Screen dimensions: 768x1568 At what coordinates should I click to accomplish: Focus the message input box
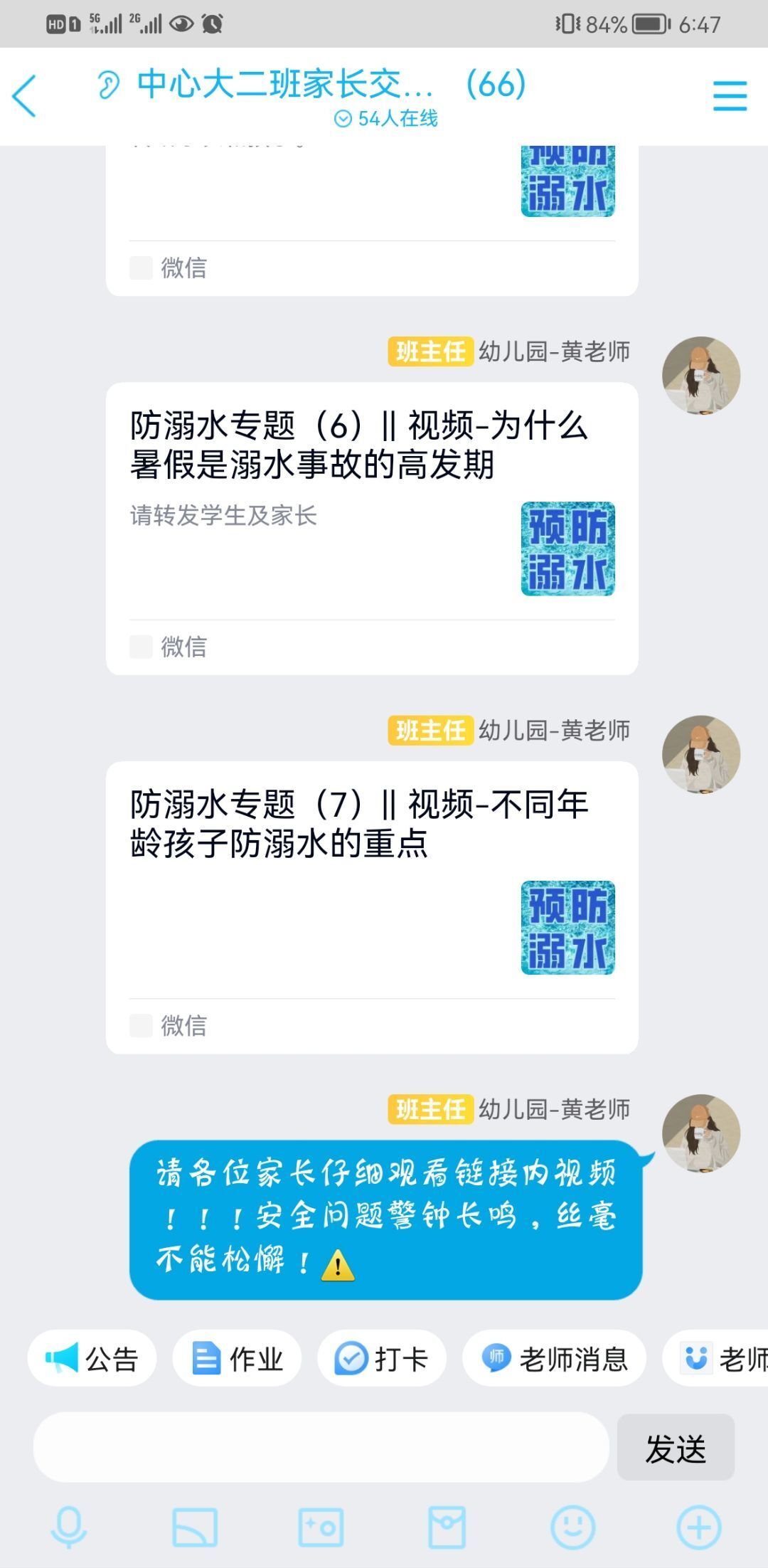321,1448
